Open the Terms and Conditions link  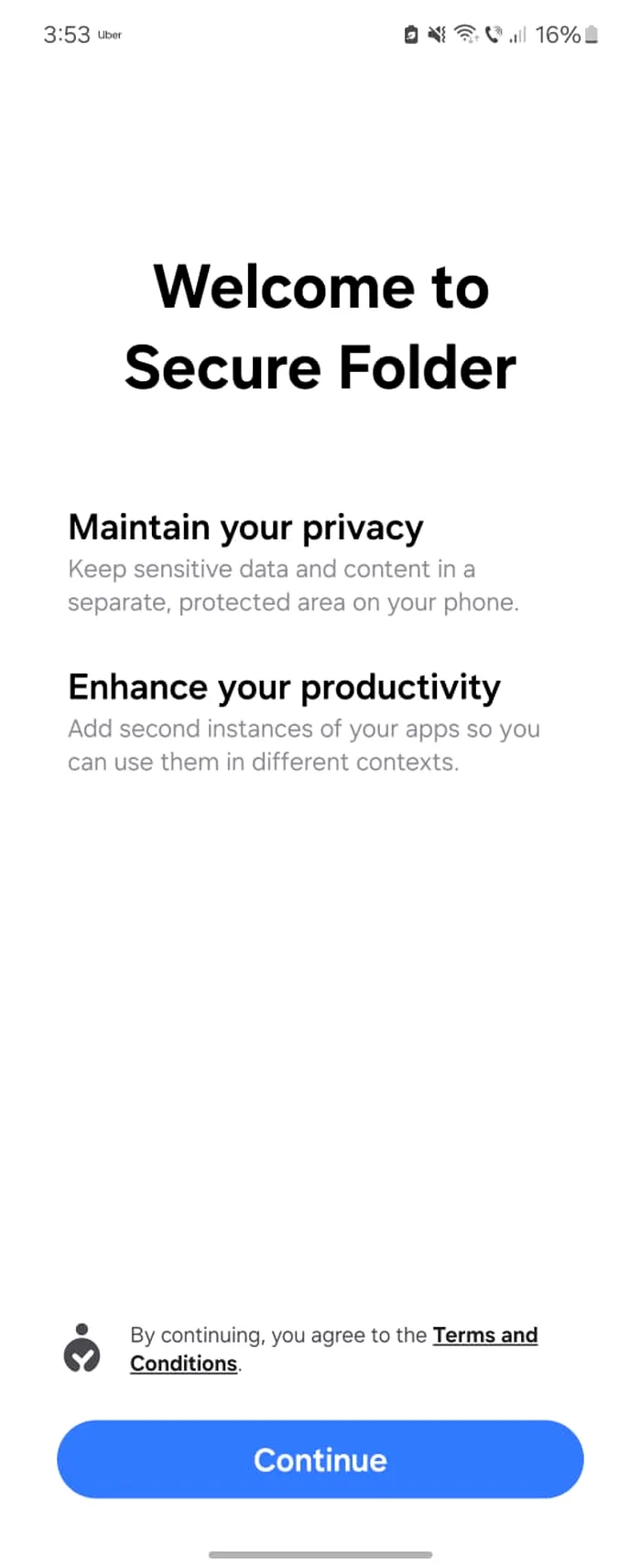(484, 1335)
